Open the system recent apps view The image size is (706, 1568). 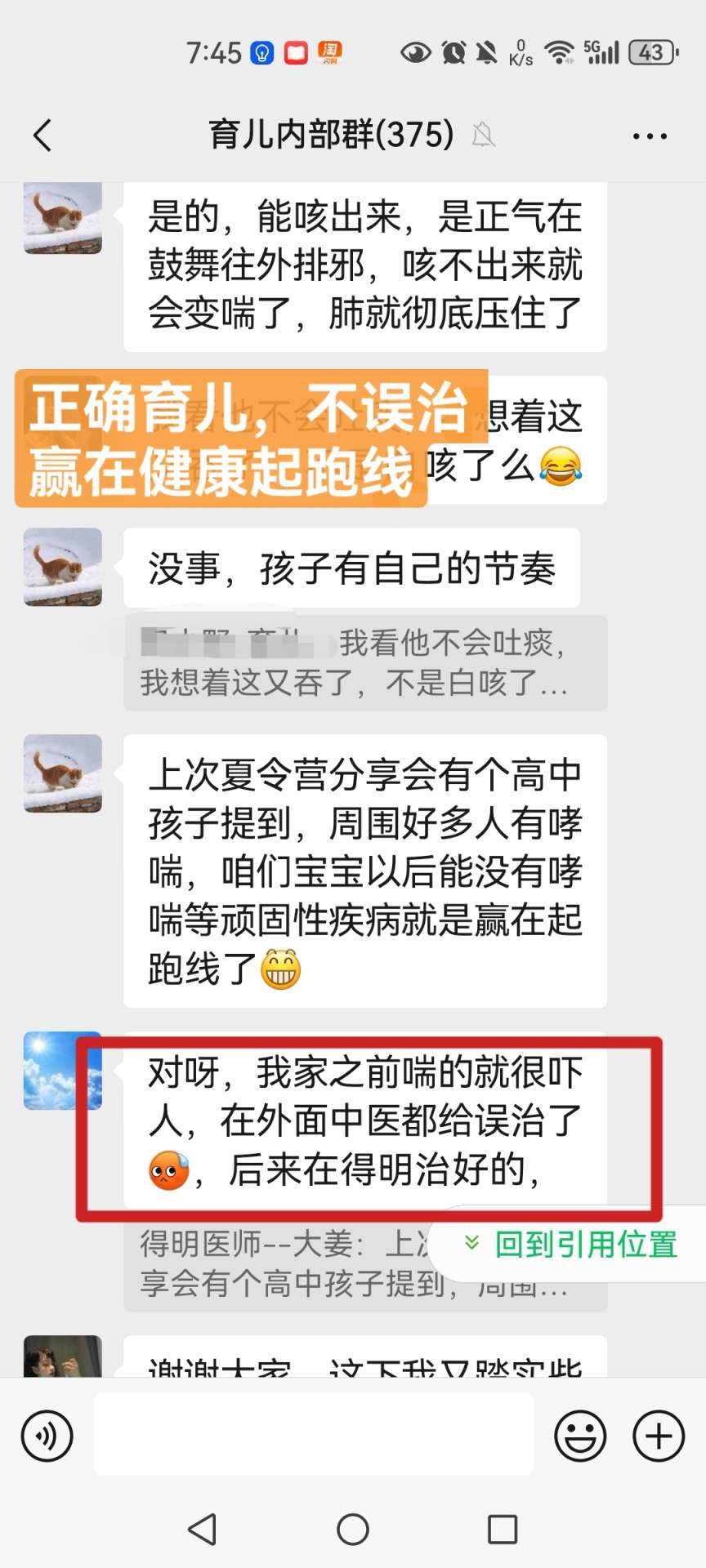502,1529
